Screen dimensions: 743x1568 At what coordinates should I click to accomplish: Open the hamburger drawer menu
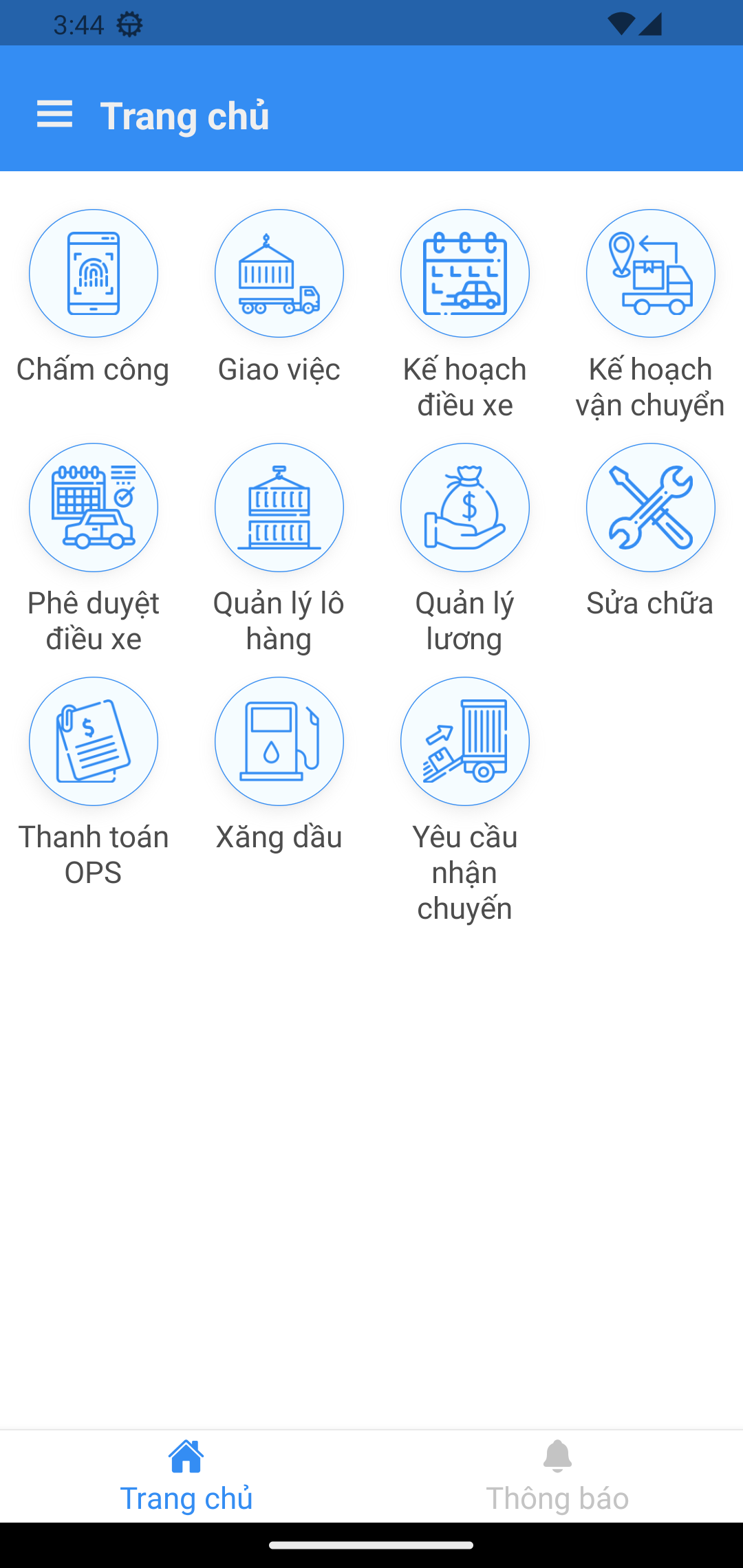(x=54, y=114)
